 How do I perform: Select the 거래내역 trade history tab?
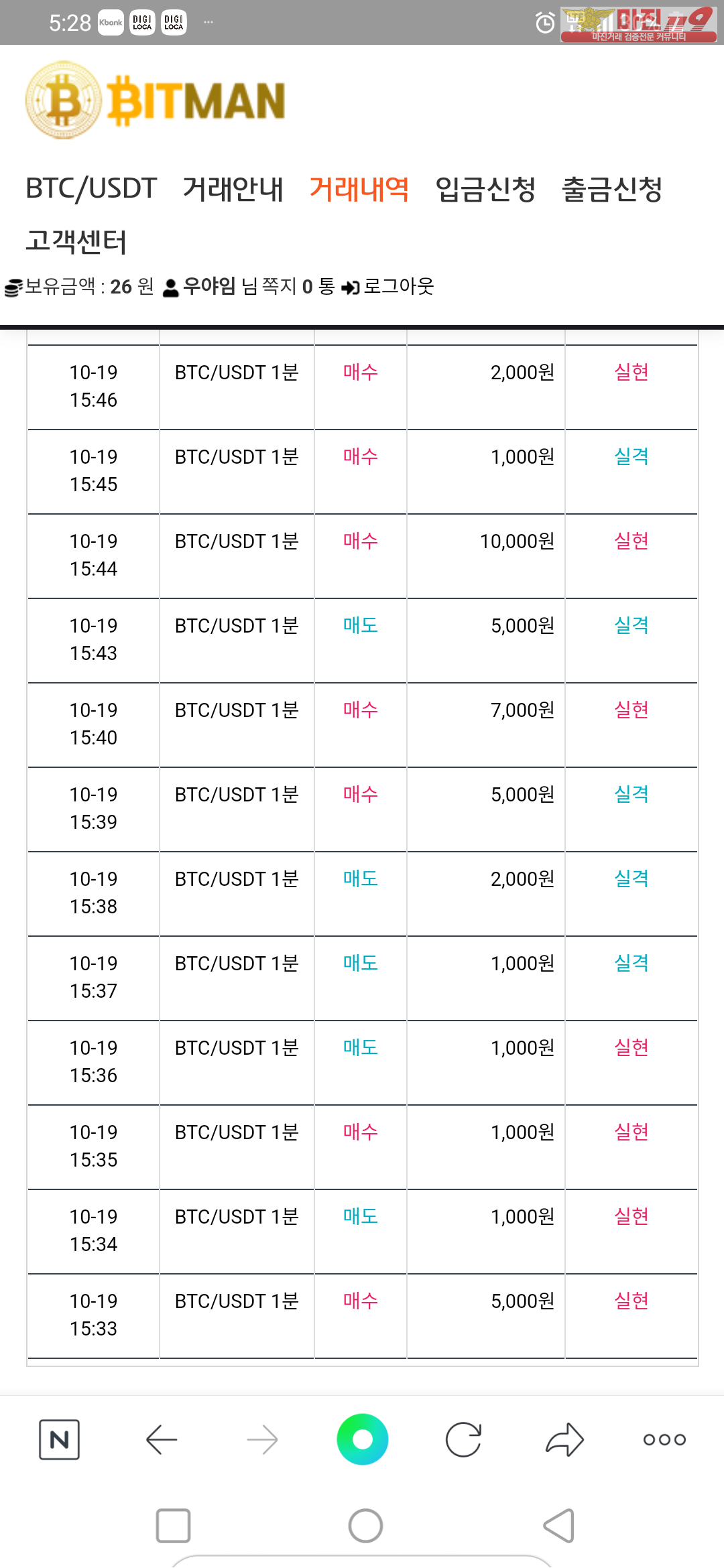point(359,189)
